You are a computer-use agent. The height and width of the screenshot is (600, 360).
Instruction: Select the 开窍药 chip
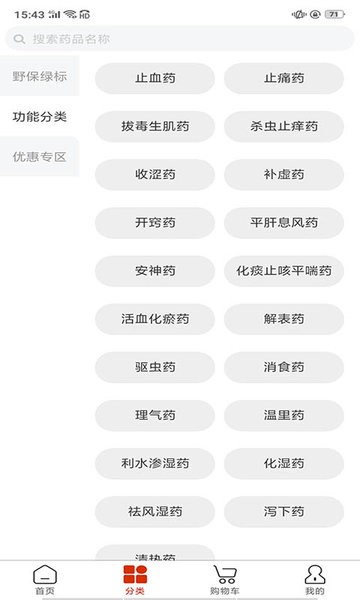click(155, 223)
